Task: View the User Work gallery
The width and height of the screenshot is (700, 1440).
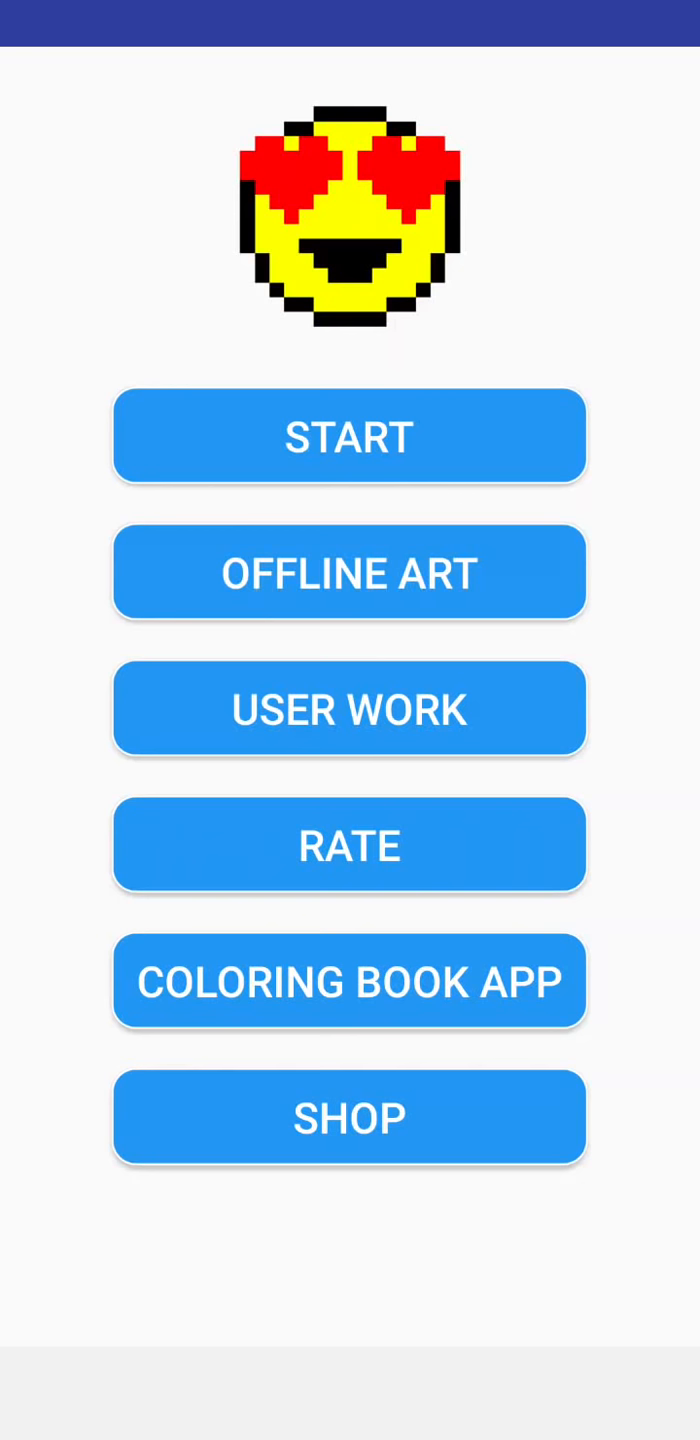Action: click(x=349, y=709)
